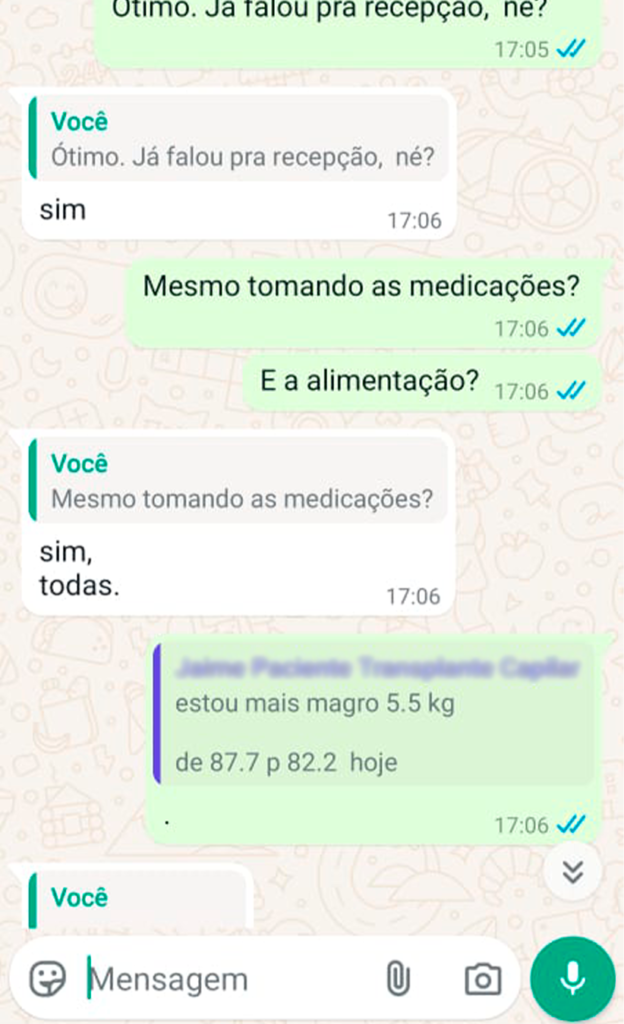Open the camera from the message bar

coord(482,978)
